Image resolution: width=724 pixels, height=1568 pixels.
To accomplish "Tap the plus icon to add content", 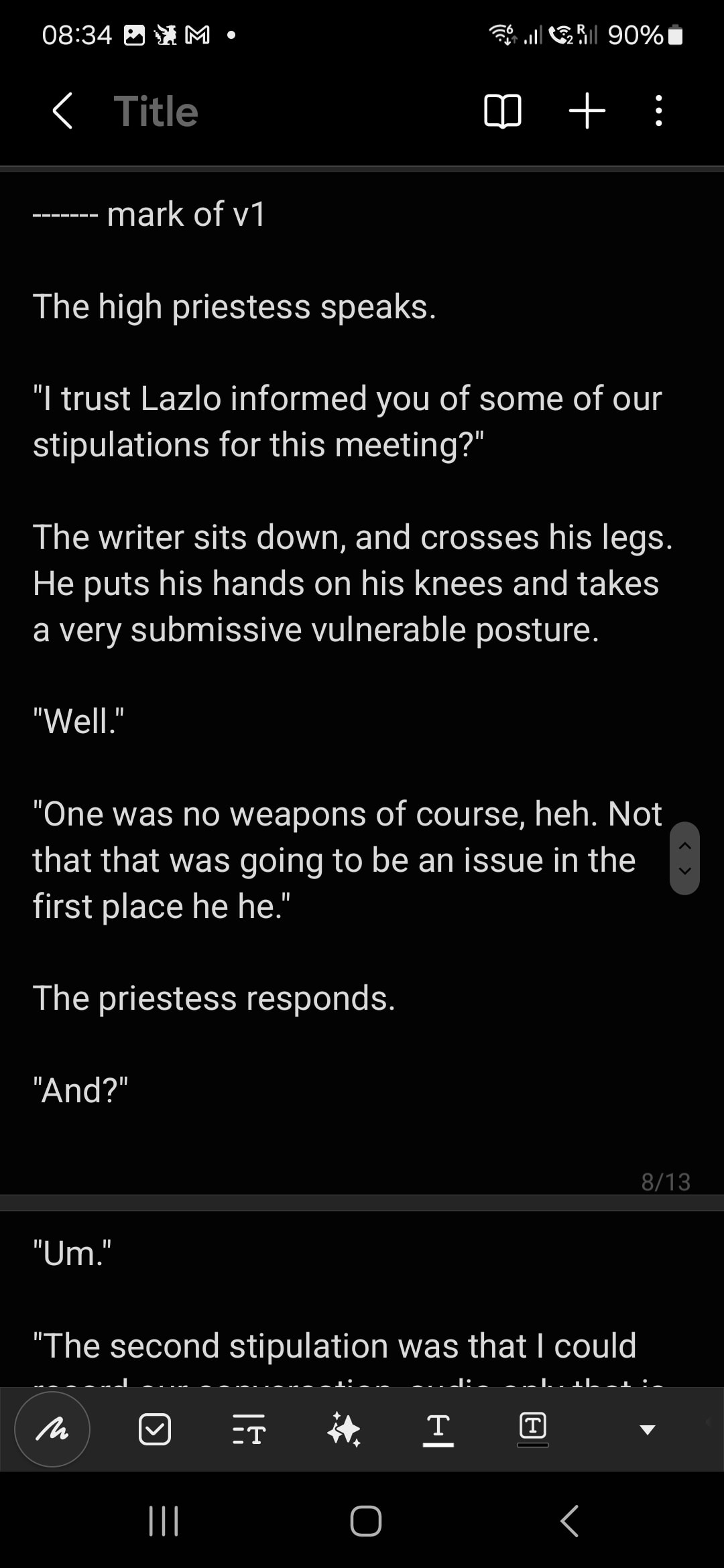I will pyautogui.click(x=587, y=111).
